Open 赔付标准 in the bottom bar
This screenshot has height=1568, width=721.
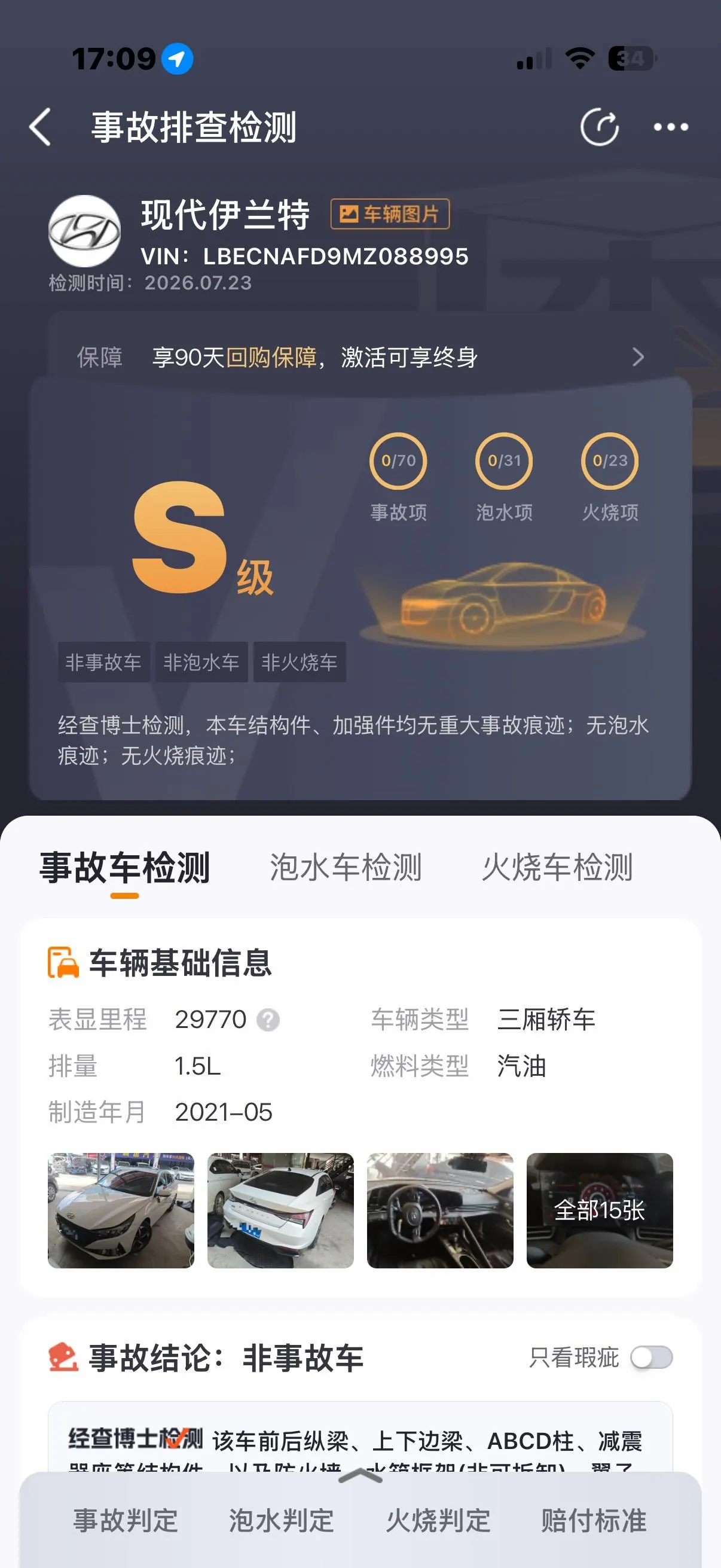[x=594, y=1521]
